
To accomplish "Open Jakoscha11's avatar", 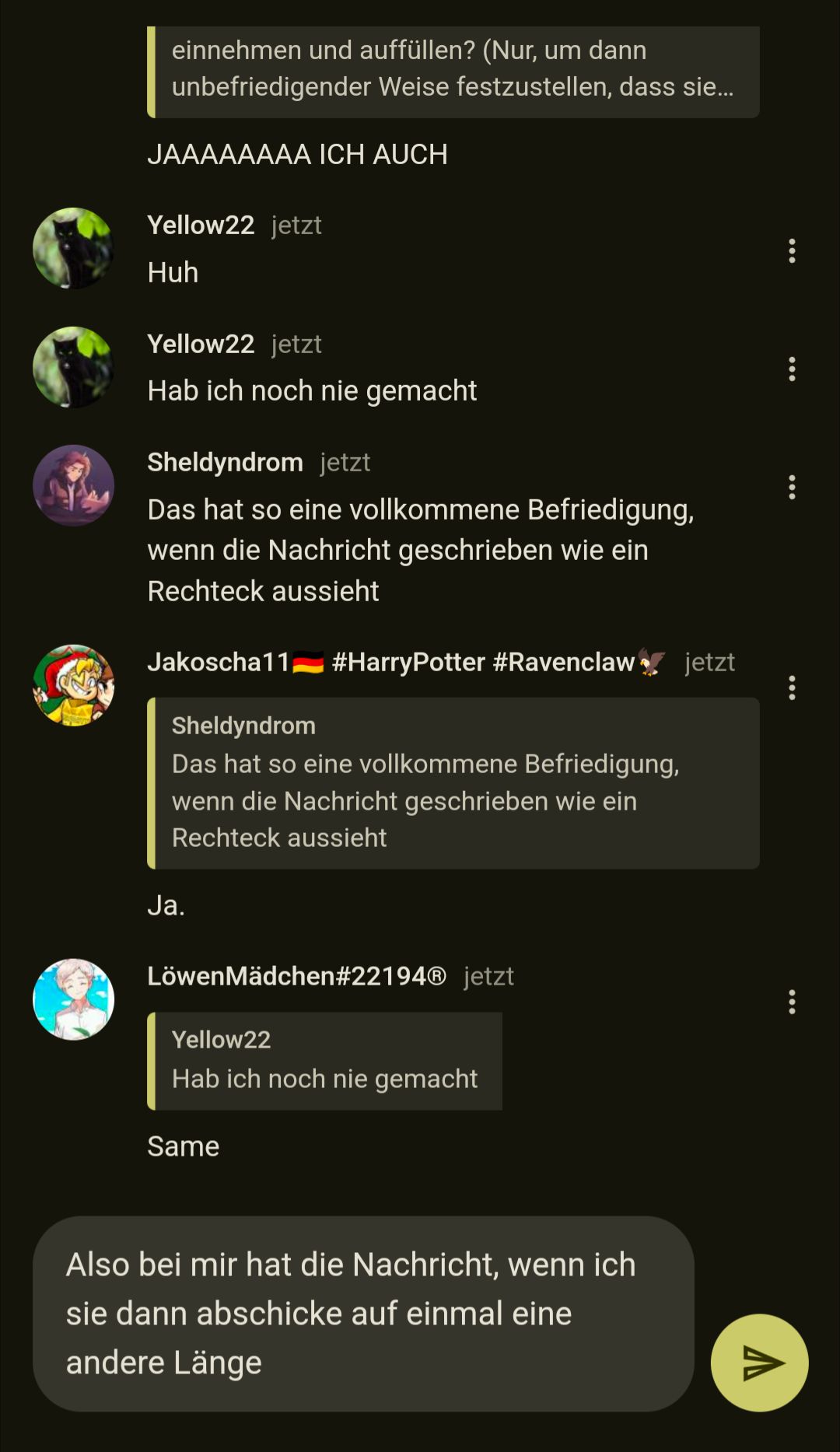I will click(73, 685).
